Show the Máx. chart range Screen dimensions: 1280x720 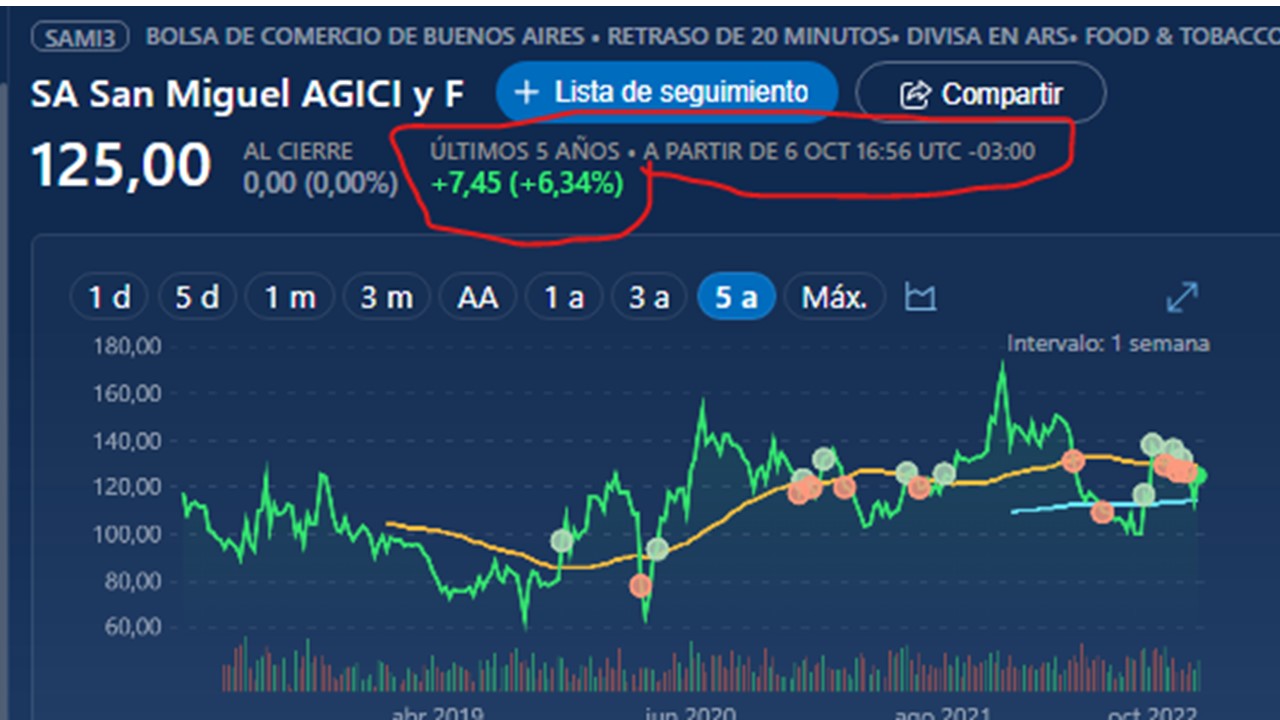coord(834,298)
